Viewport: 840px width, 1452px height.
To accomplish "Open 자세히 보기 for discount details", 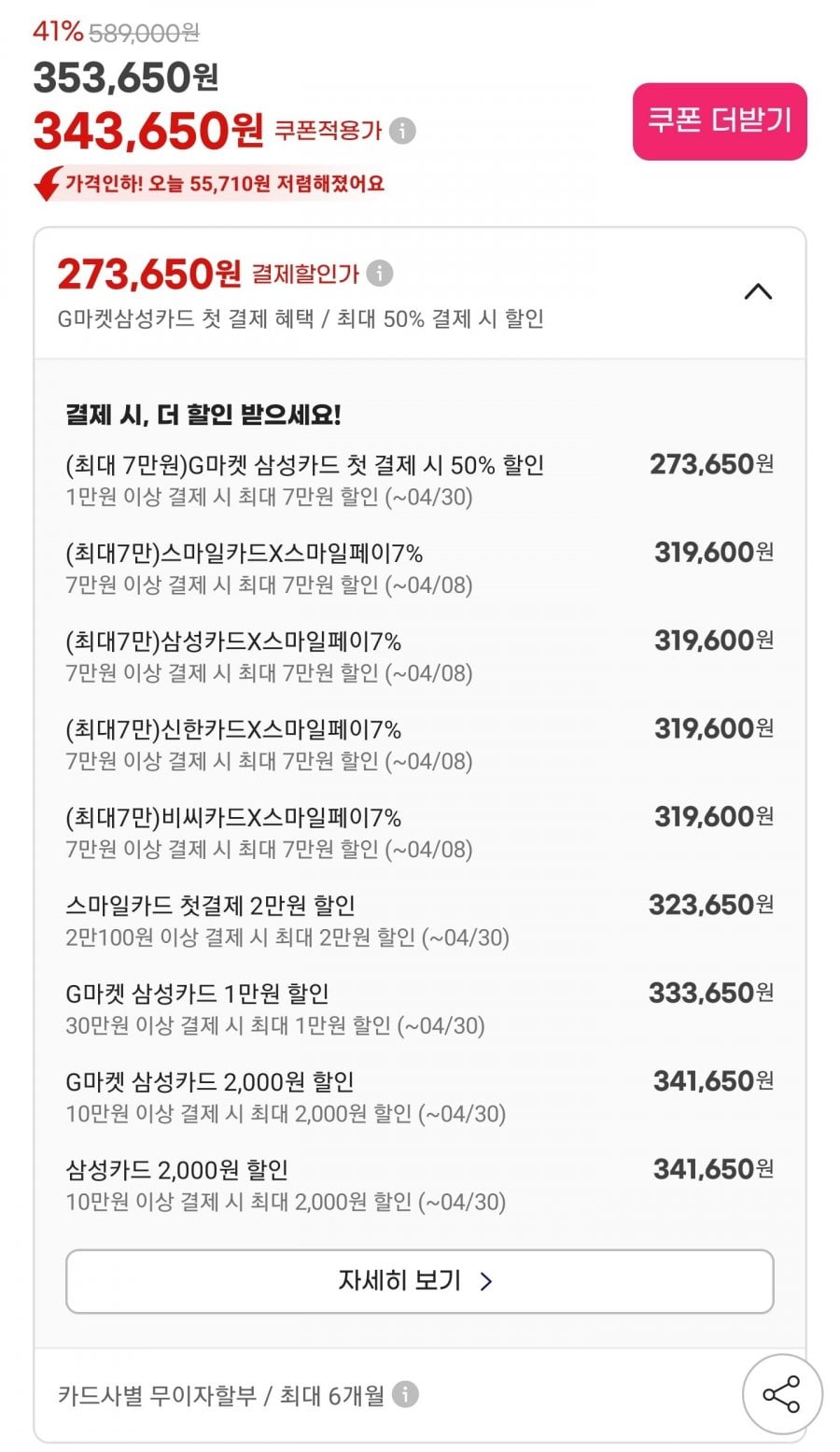I will click(419, 1280).
